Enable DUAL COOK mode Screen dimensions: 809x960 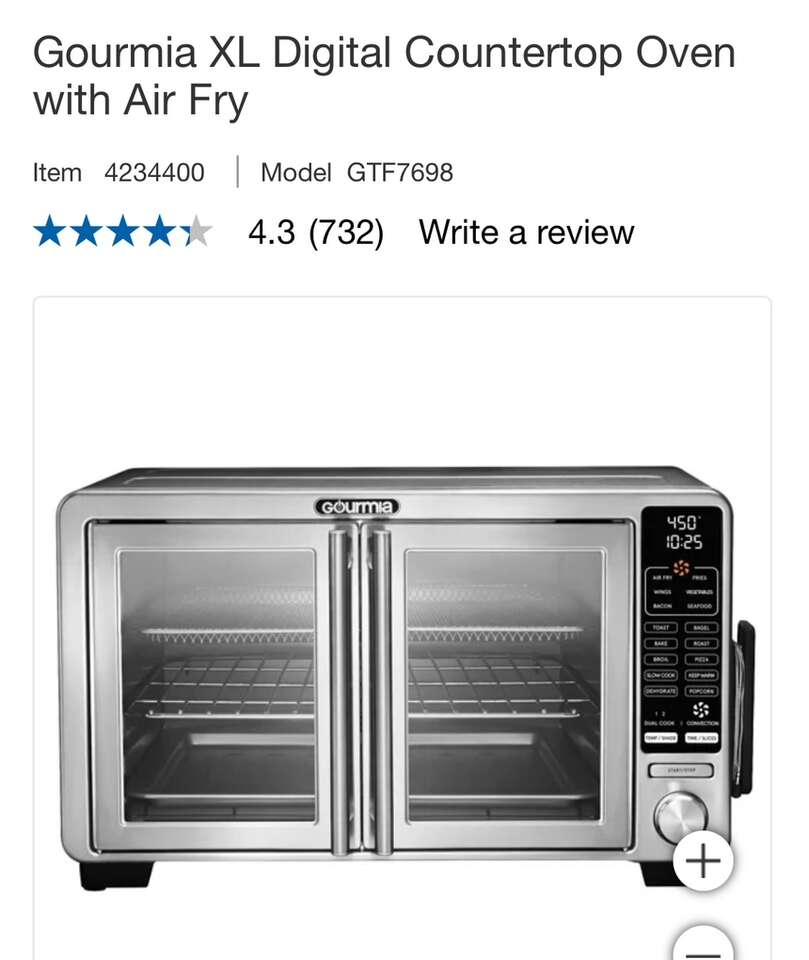(660, 720)
